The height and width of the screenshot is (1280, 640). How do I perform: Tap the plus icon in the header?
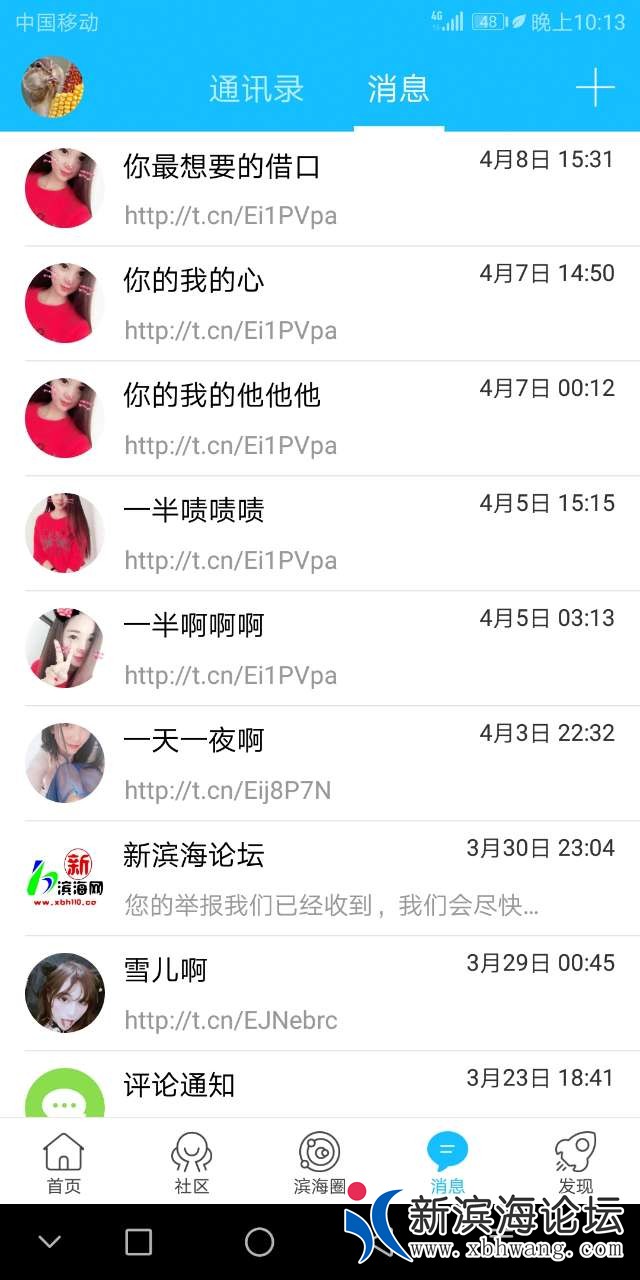(x=595, y=88)
